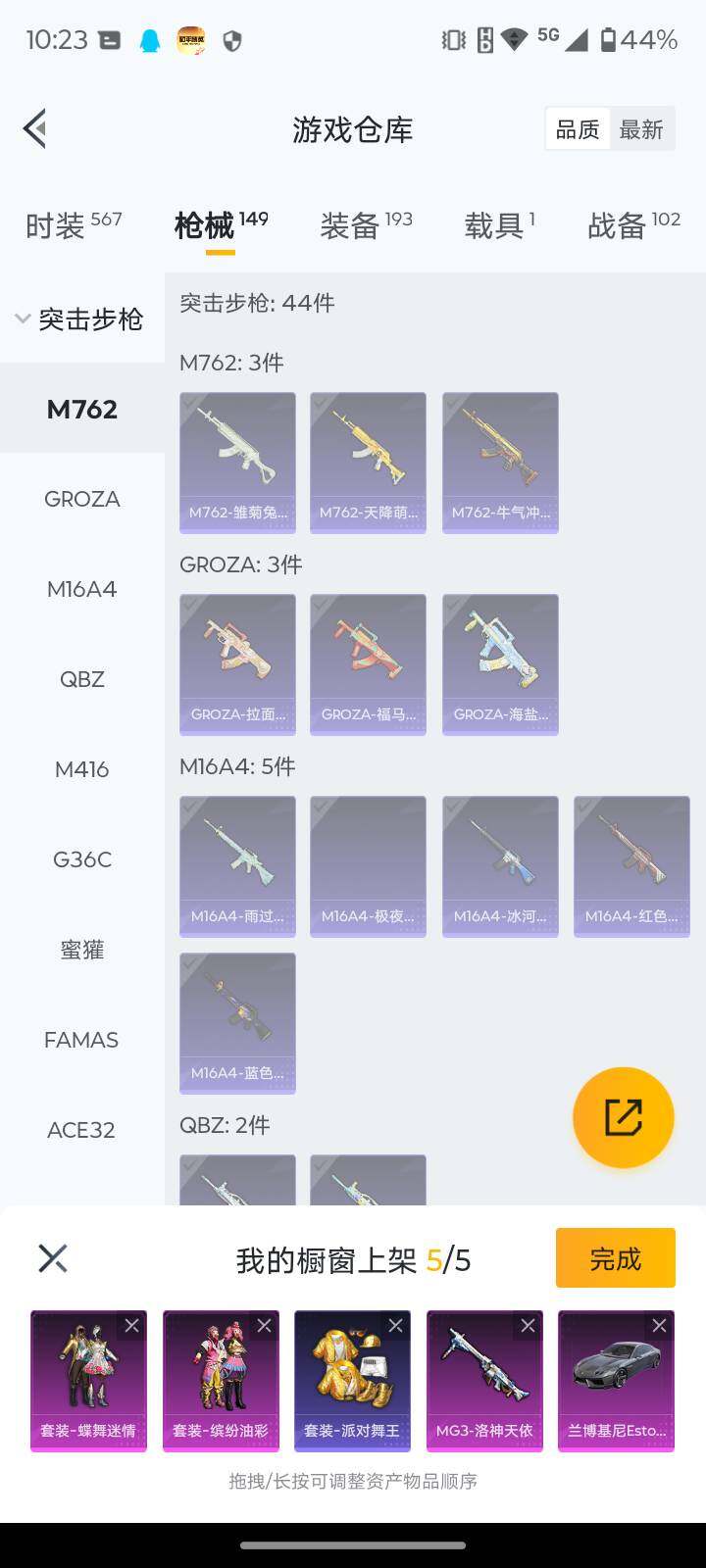Select QBZ in the weapon list
The height and width of the screenshot is (1568, 706).
click(82, 679)
